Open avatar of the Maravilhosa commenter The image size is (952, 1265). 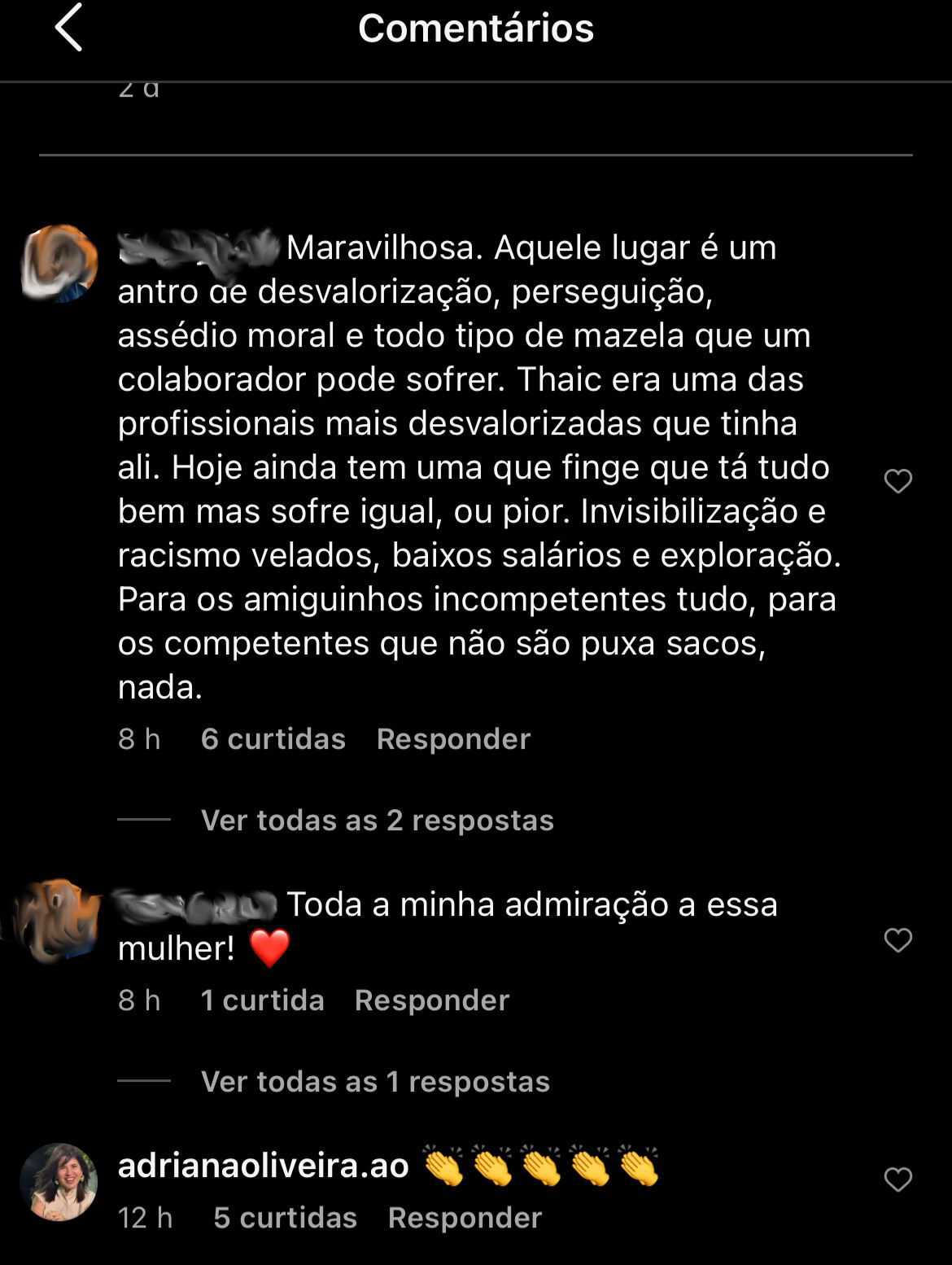coord(59,264)
